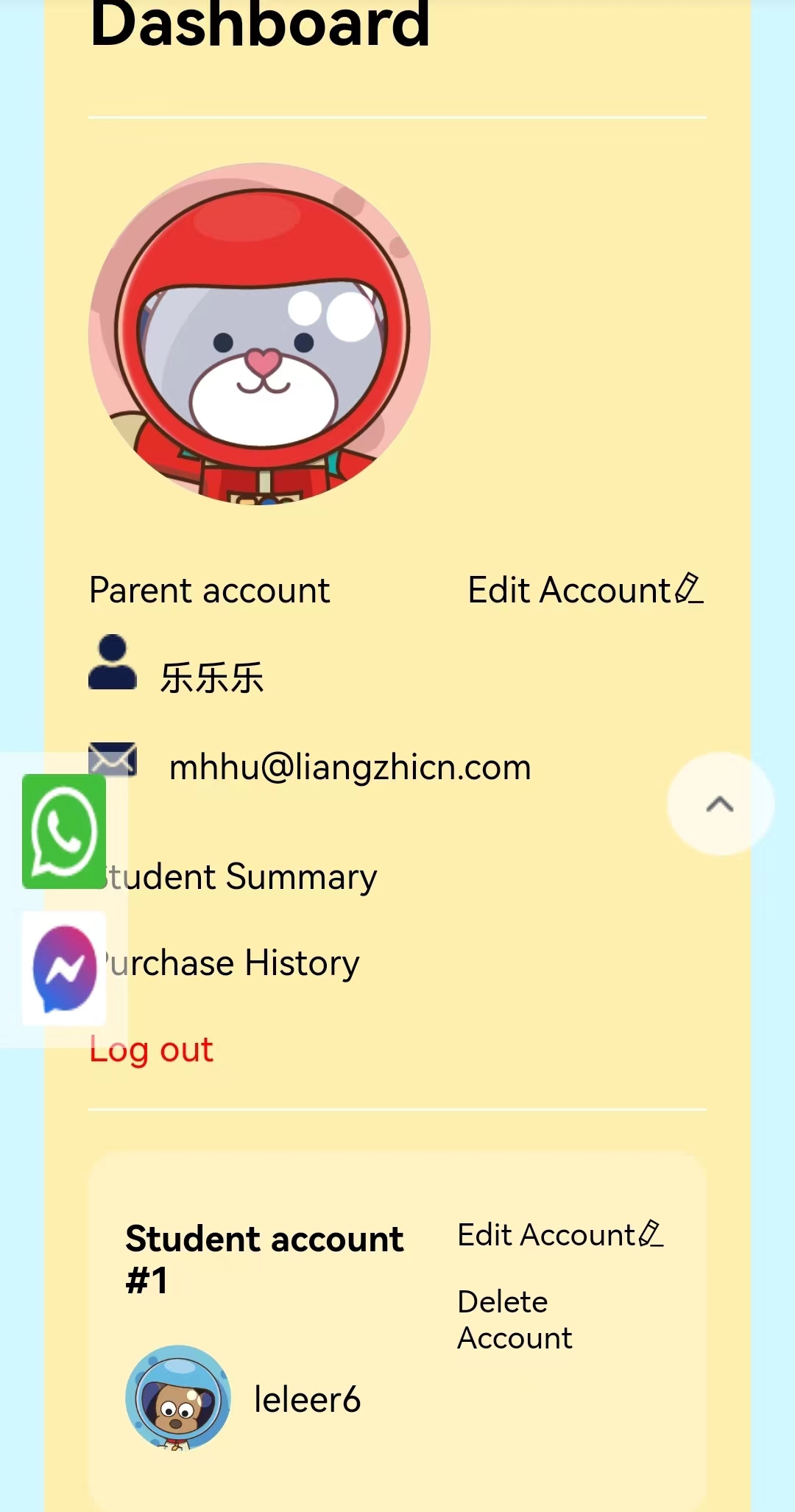View Purchase History
This screenshot has width=795, height=1512.
(x=225, y=963)
